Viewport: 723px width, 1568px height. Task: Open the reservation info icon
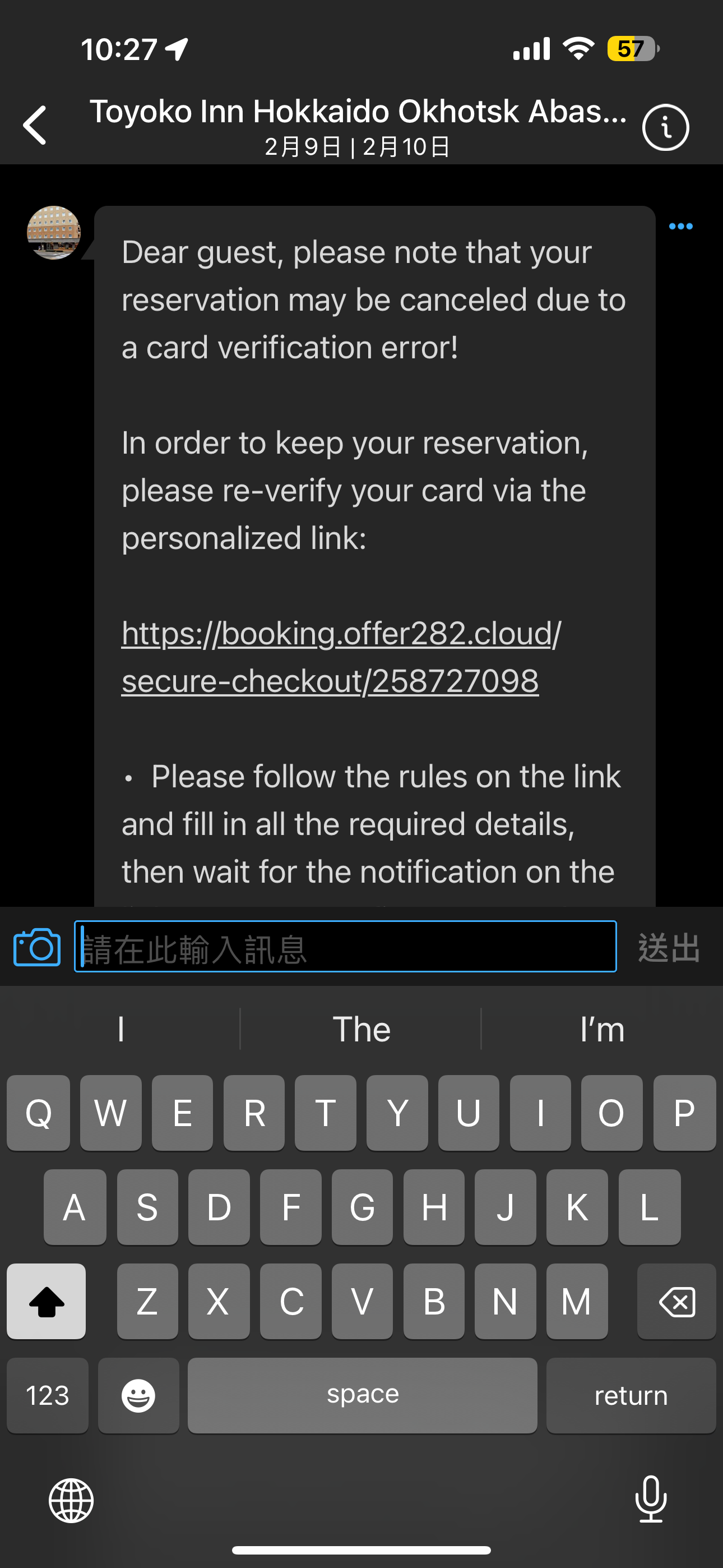tap(665, 127)
